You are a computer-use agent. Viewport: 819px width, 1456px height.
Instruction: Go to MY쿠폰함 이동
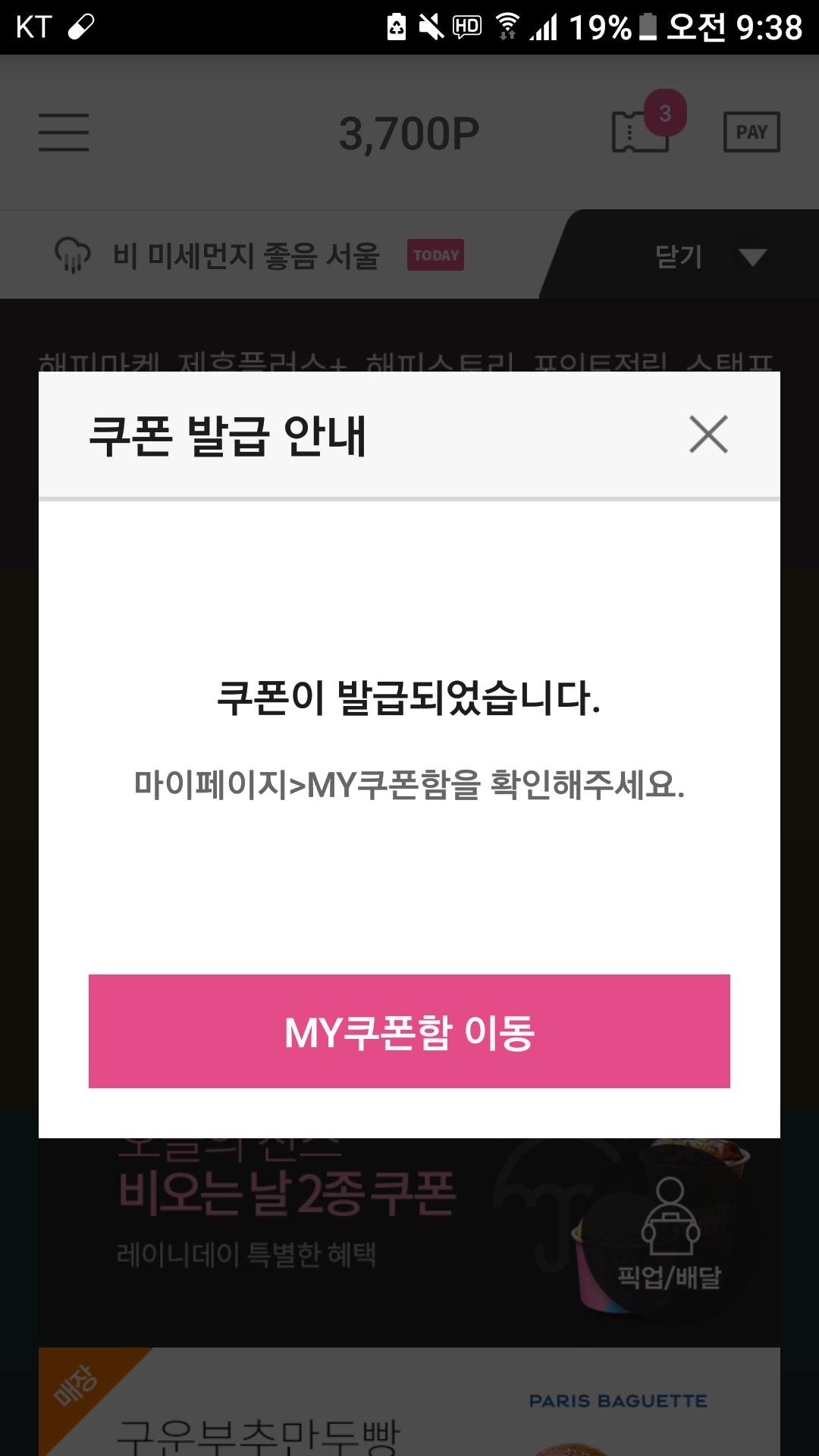pos(409,1031)
